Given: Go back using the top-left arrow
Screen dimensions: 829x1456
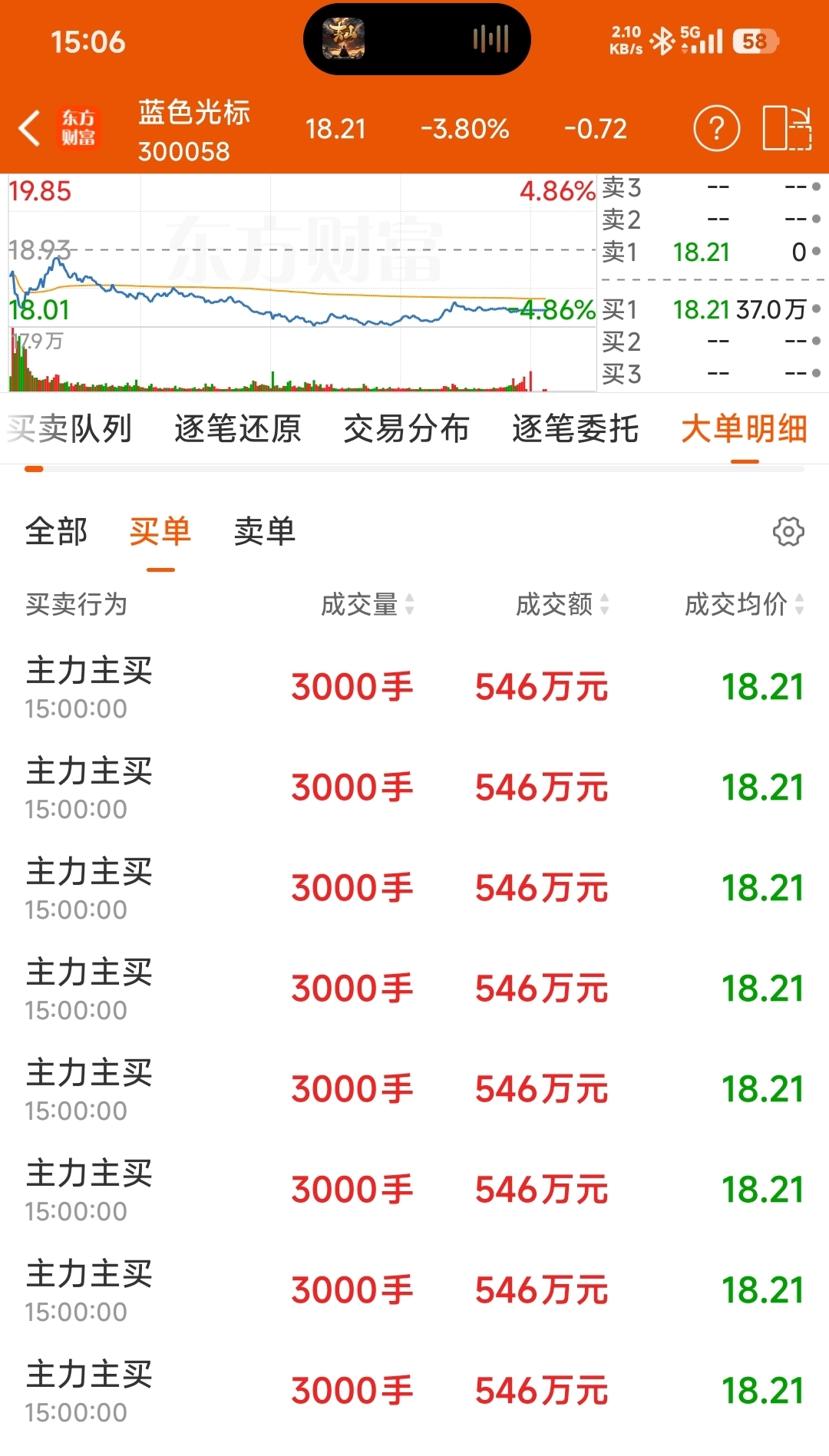Looking at the screenshot, I should tap(29, 128).
